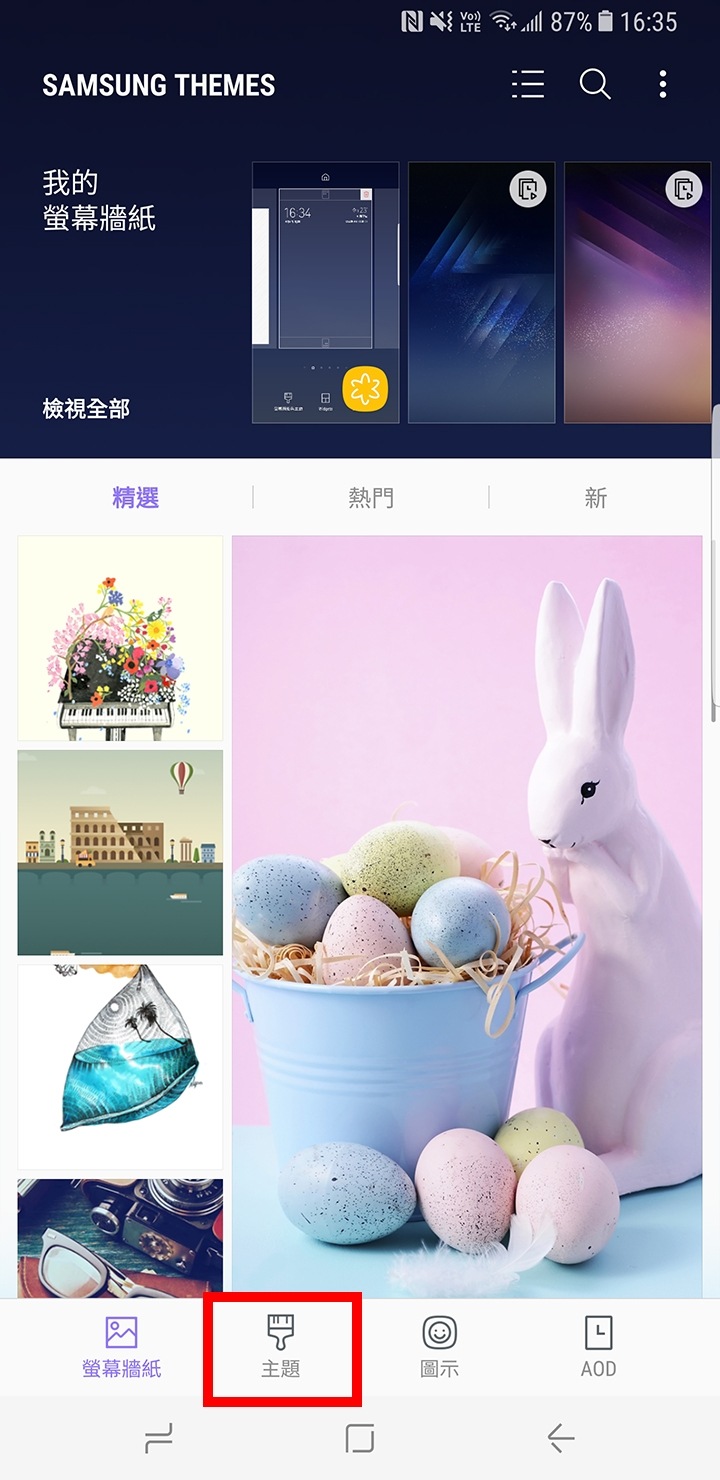Viewport: 720px width, 1480px height.
Task: Switch to the 熱門 tab
Action: [x=371, y=497]
